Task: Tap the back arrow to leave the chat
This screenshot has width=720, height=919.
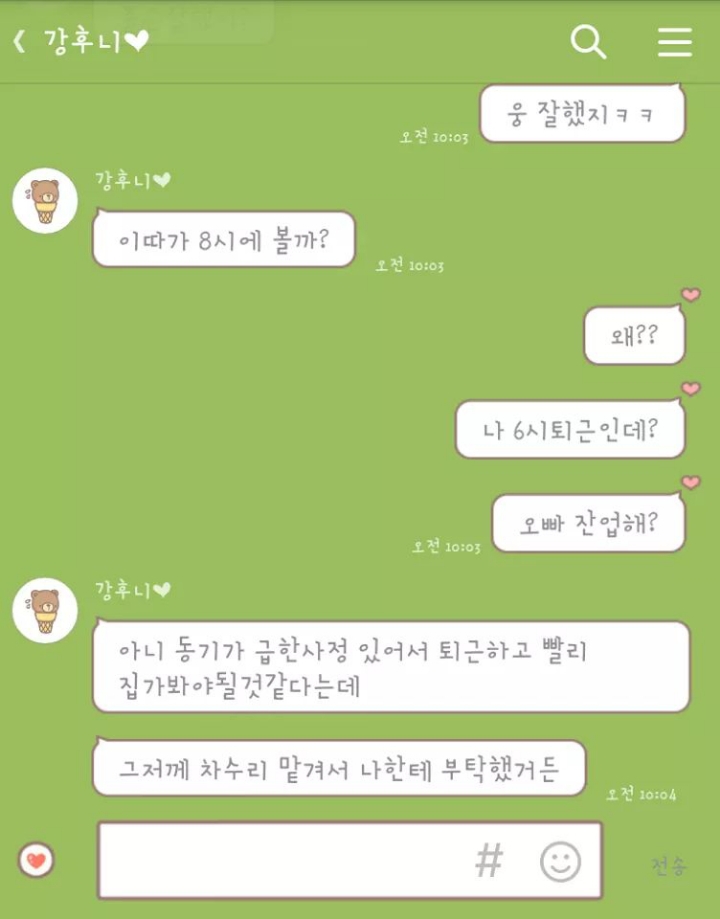Action: 18,40
